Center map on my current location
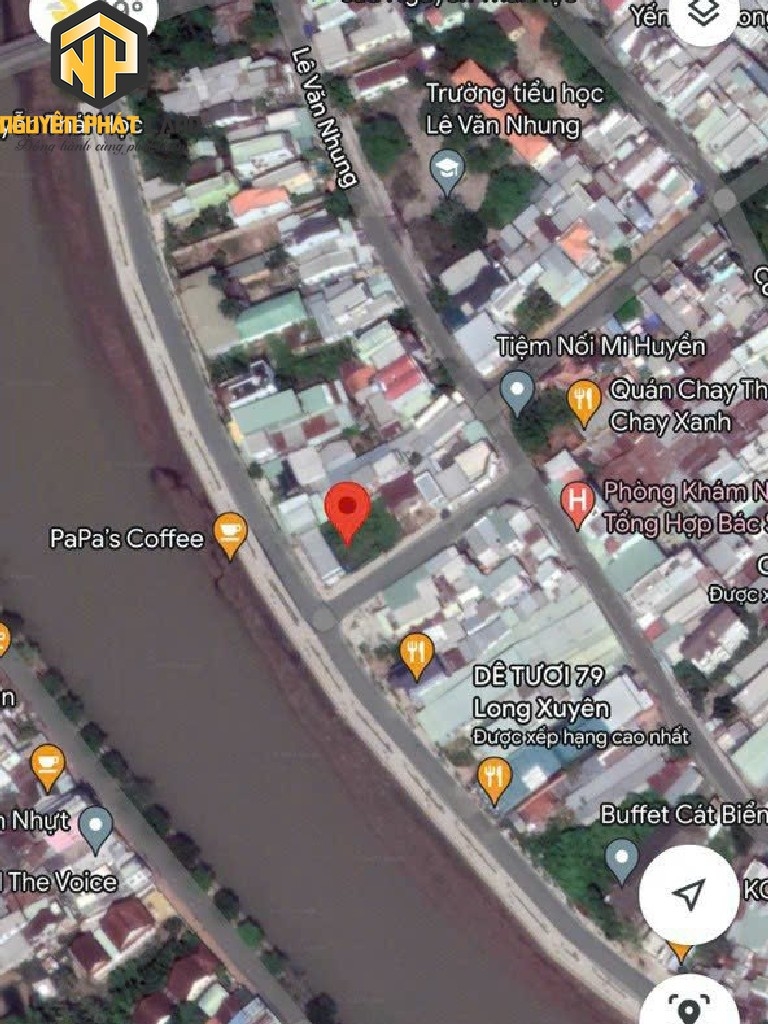768x1024 pixels. coord(688,894)
